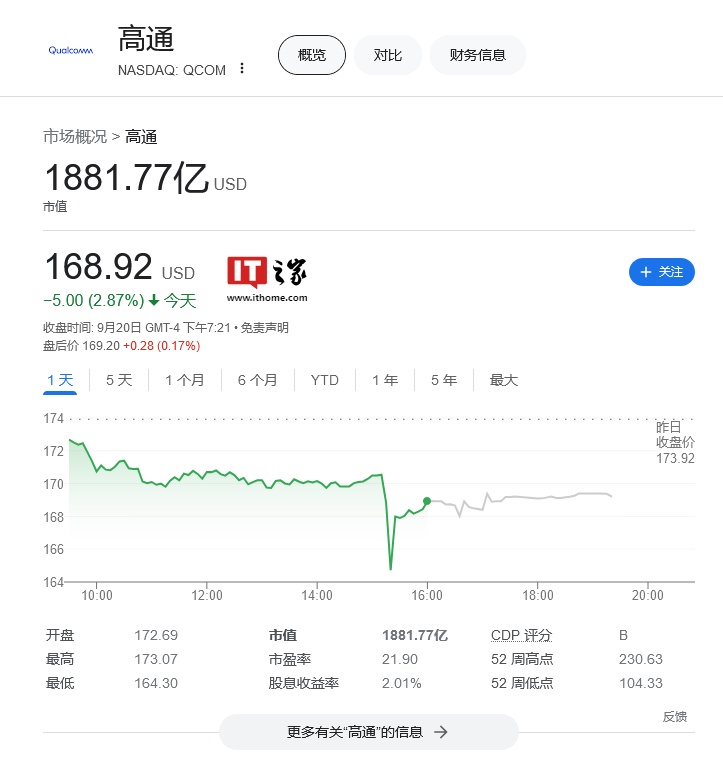
Task: Tap the 反馈 link
Action: [x=675, y=716]
